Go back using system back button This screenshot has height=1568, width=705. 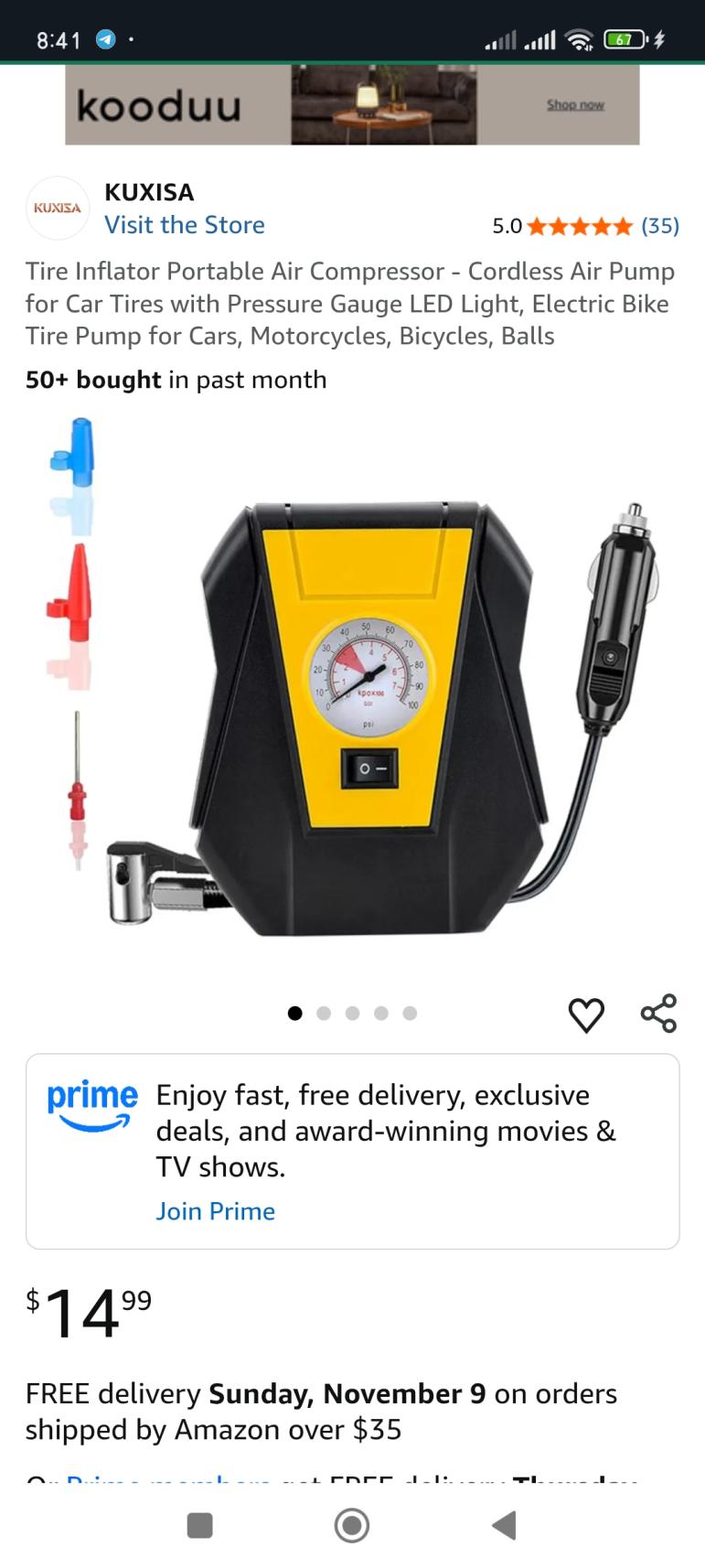(x=504, y=1525)
